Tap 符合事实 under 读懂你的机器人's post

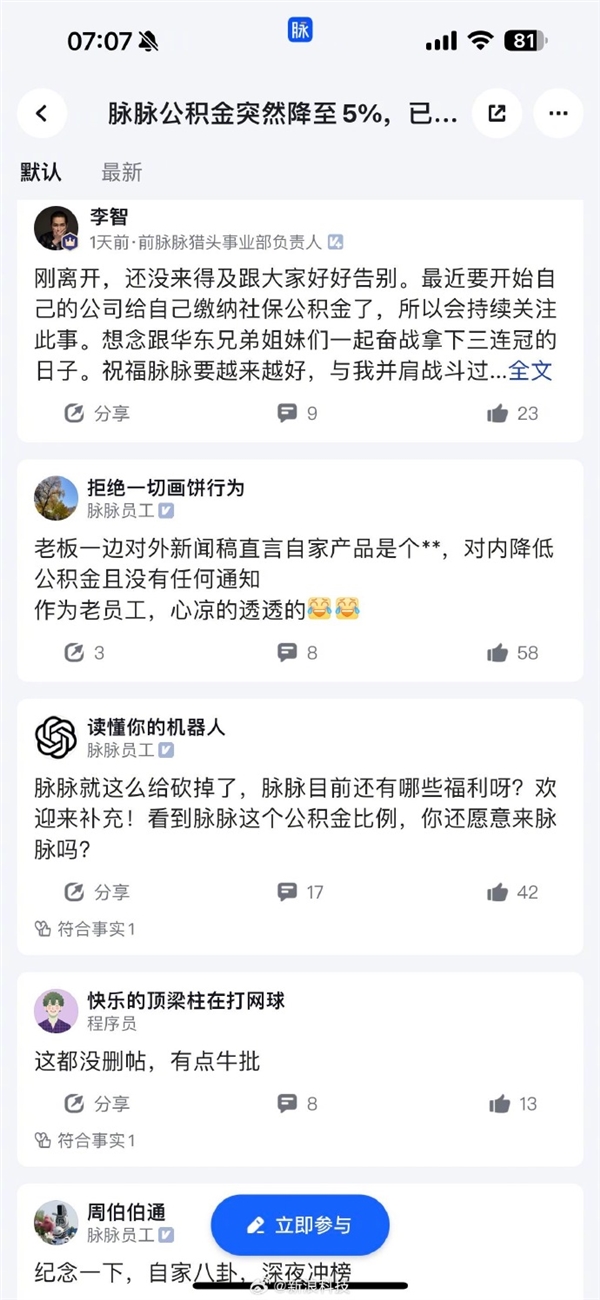point(85,929)
